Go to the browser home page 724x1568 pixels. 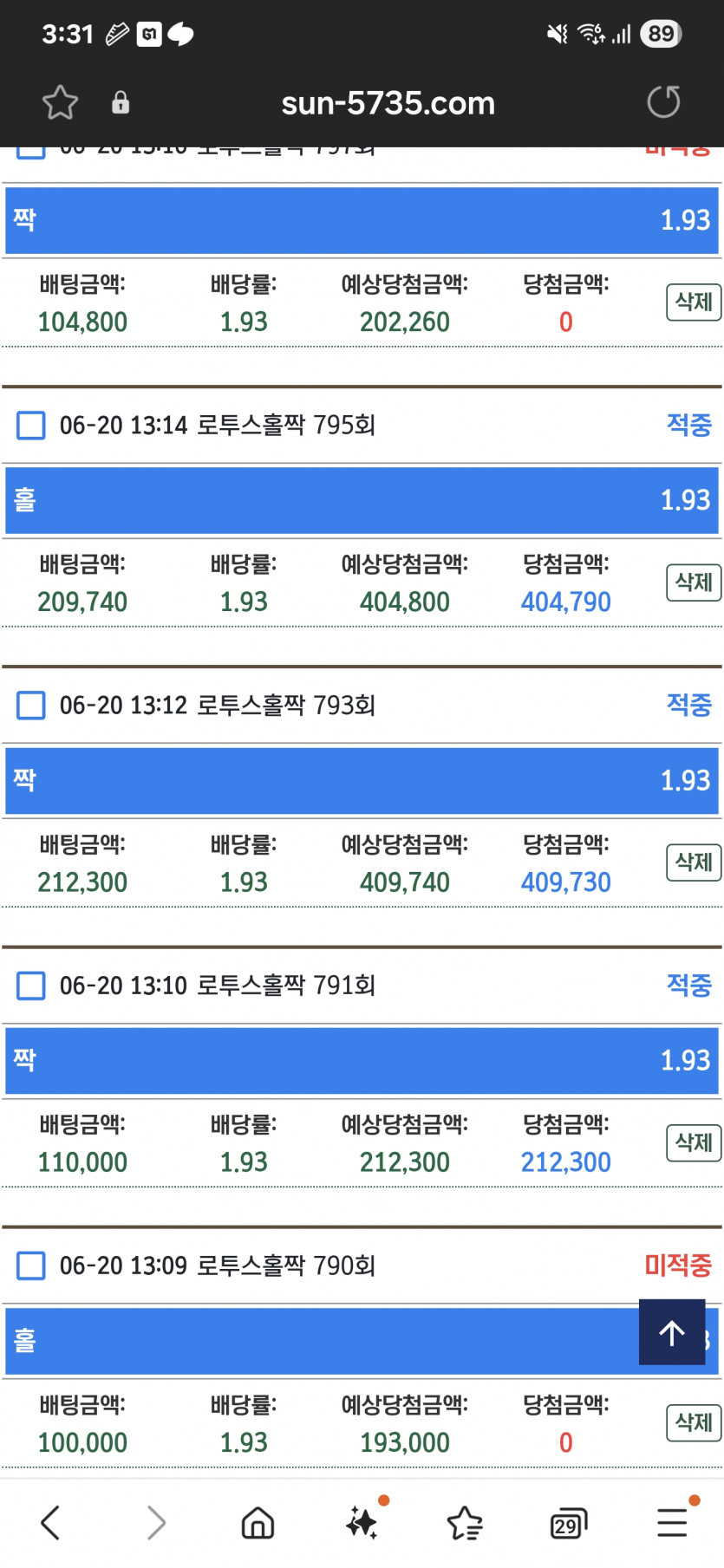tap(258, 1522)
